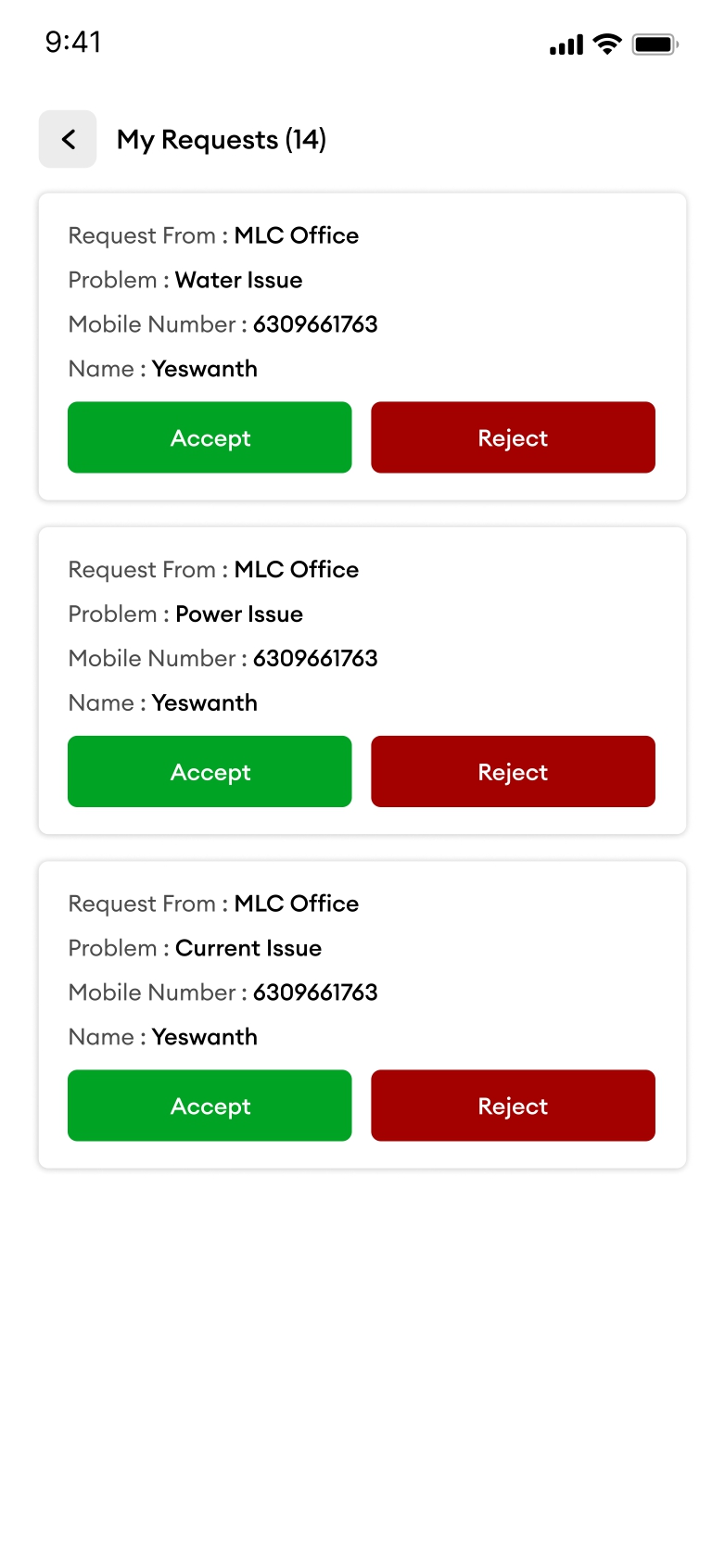Accept the Water Issue request
725x1568 pixels.
pyautogui.click(x=210, y=437)
